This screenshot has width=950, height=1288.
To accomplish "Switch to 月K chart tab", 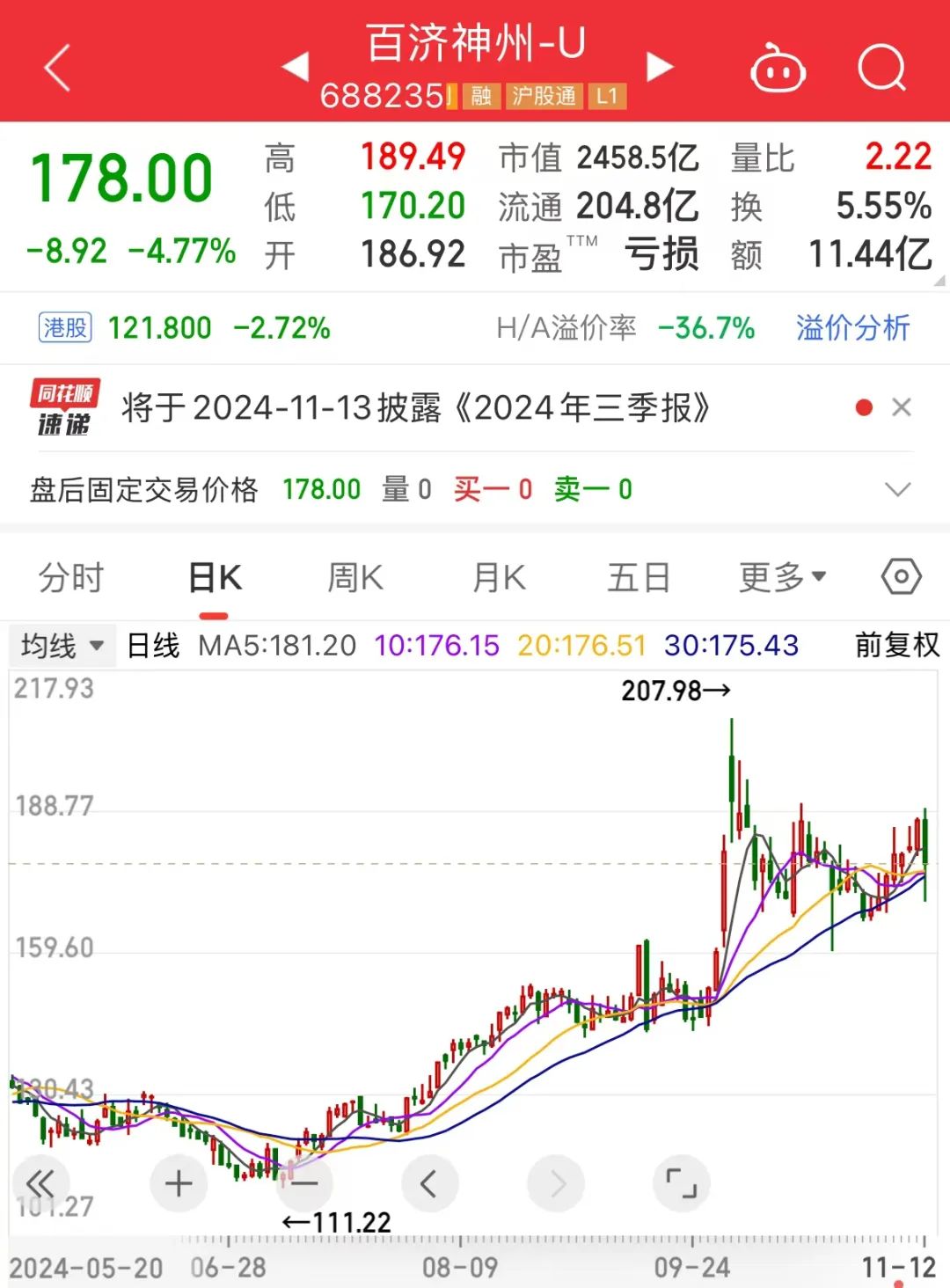I will click(x=499, y=578).
